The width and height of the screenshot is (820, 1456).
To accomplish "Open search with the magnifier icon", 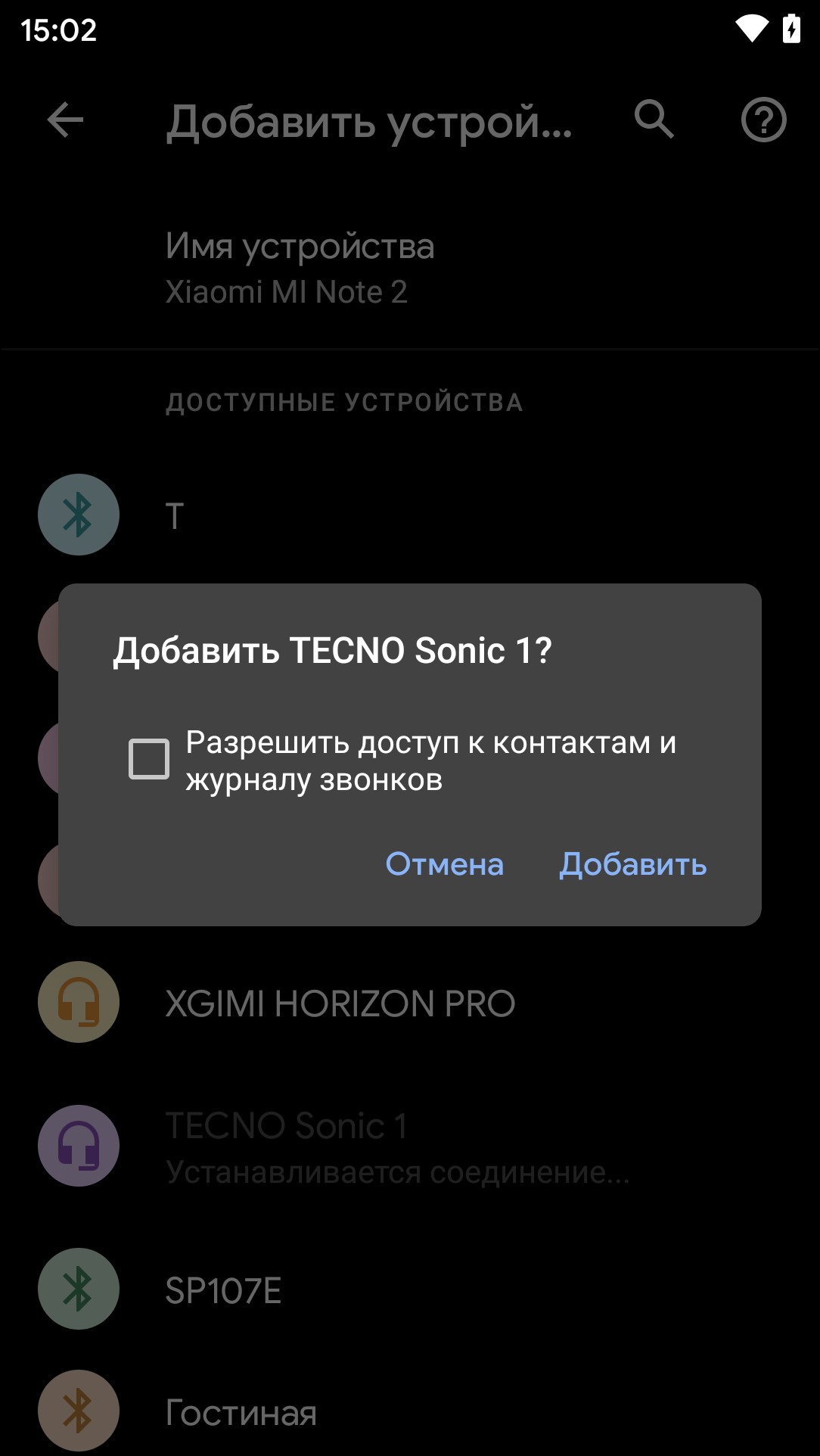I will tap(654, 120).
